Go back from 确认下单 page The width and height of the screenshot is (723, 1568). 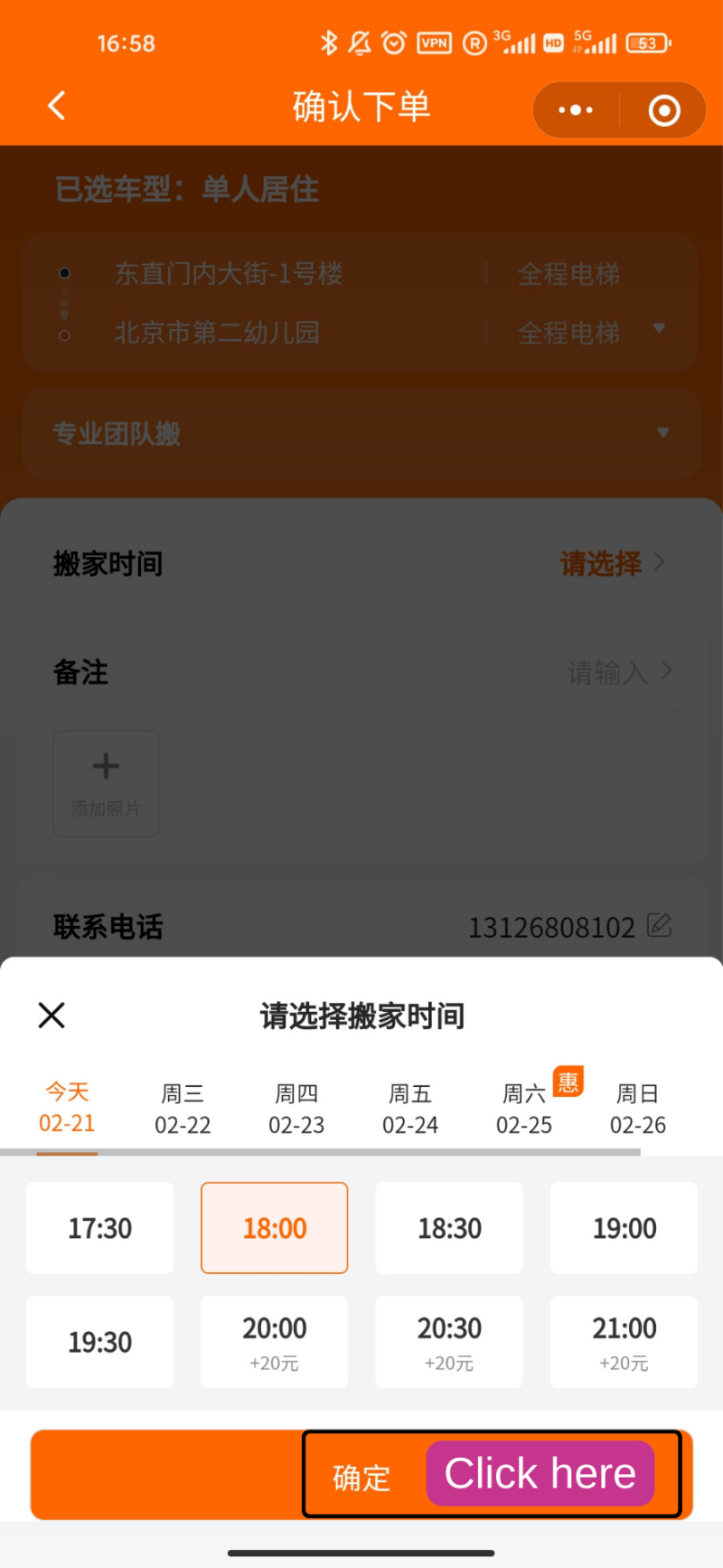click(x=56, y=107)
